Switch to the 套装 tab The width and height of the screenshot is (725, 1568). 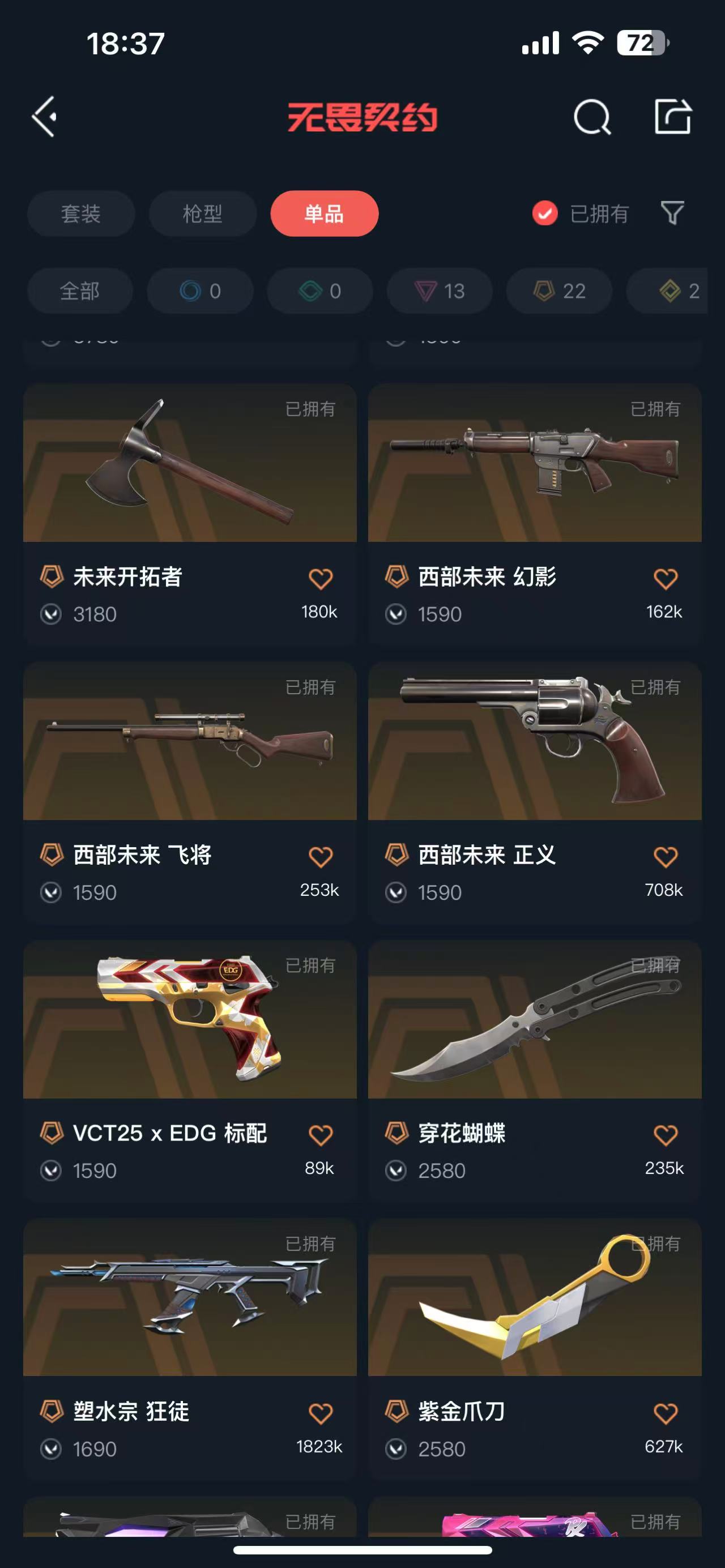(81, 213)
